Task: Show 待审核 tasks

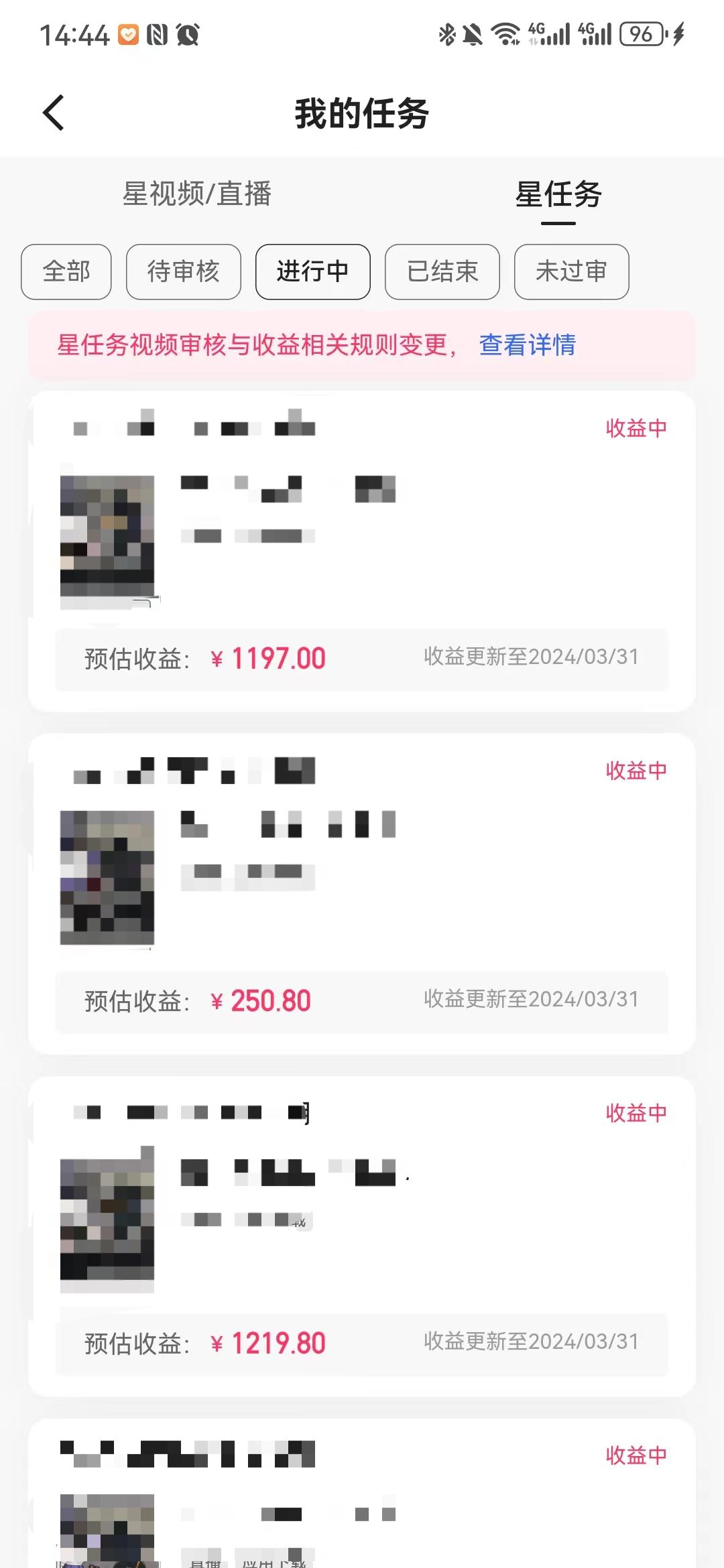Action: 184,272
